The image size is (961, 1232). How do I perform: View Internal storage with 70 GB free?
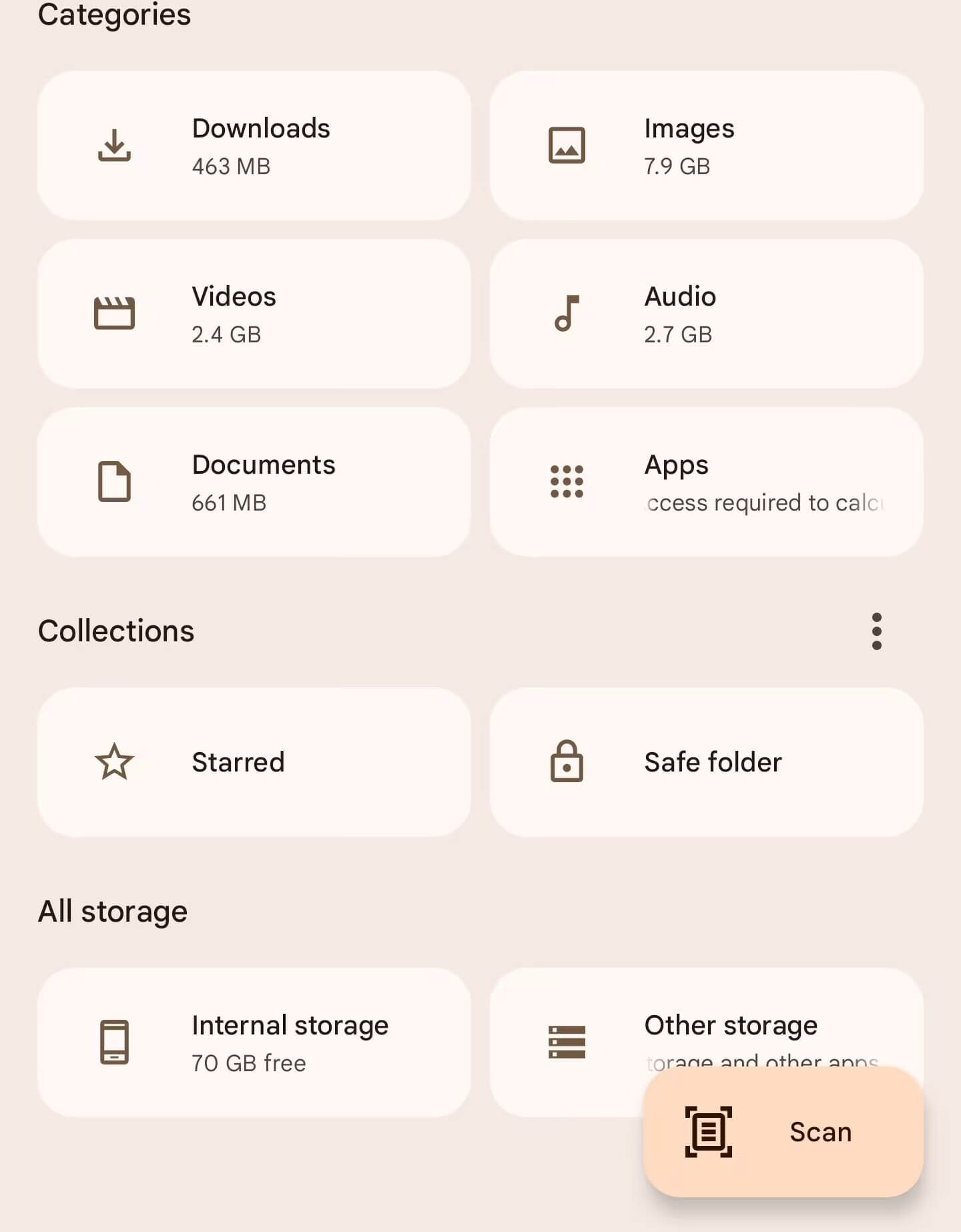[x=254, y=1041]
